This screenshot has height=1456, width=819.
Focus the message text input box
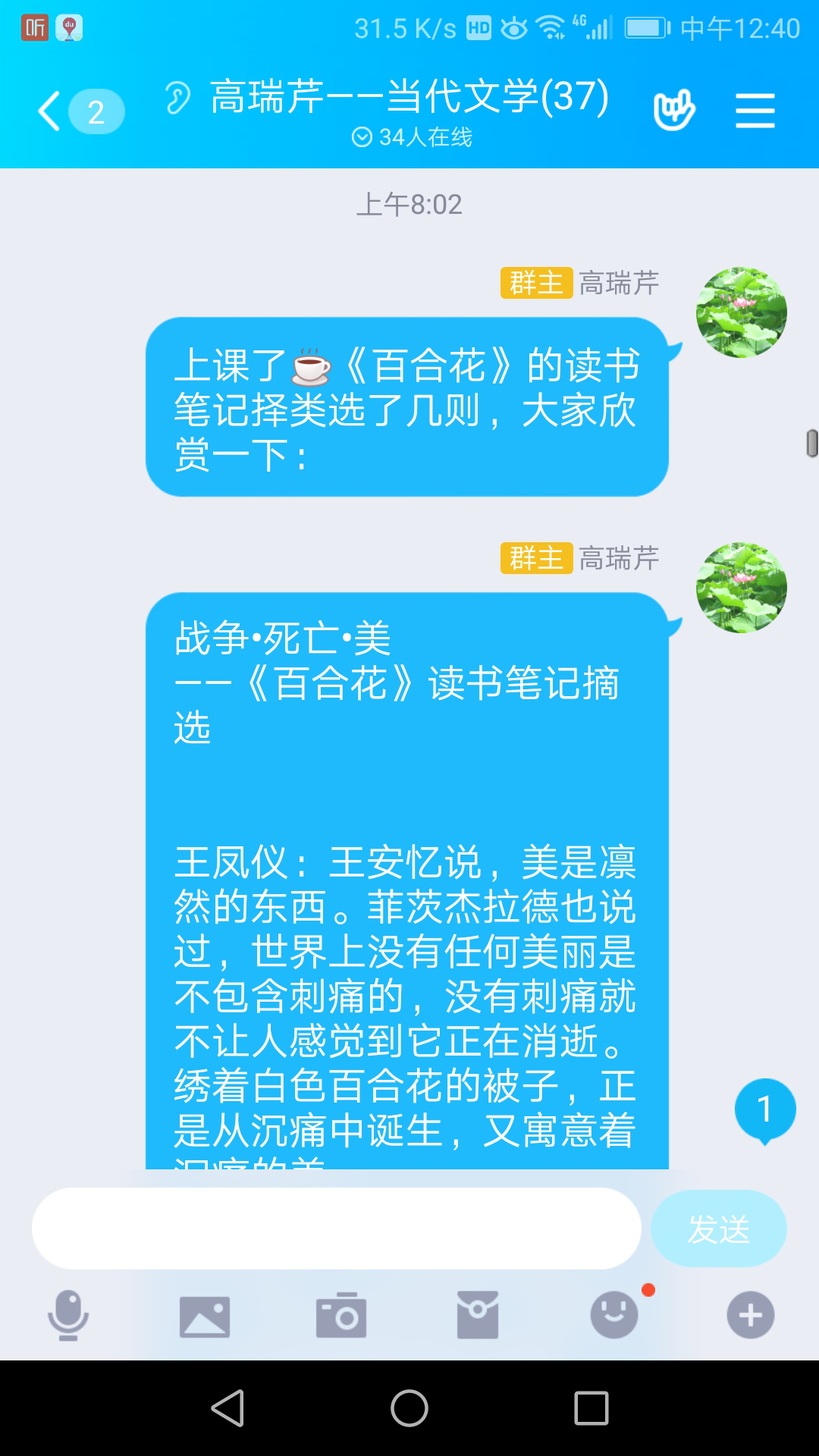tap(336, 1228)
